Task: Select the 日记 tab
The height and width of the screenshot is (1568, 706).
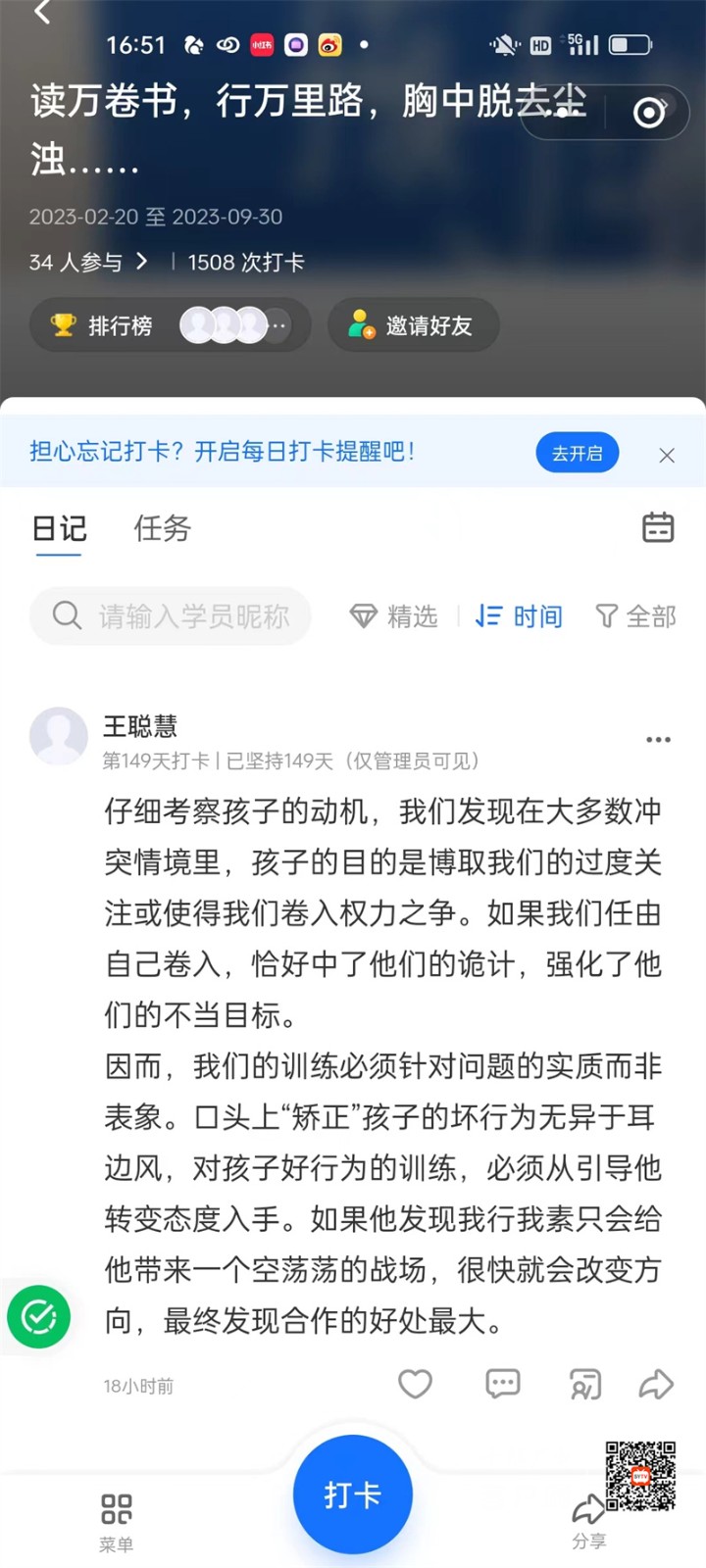Action: coord(59,529)
